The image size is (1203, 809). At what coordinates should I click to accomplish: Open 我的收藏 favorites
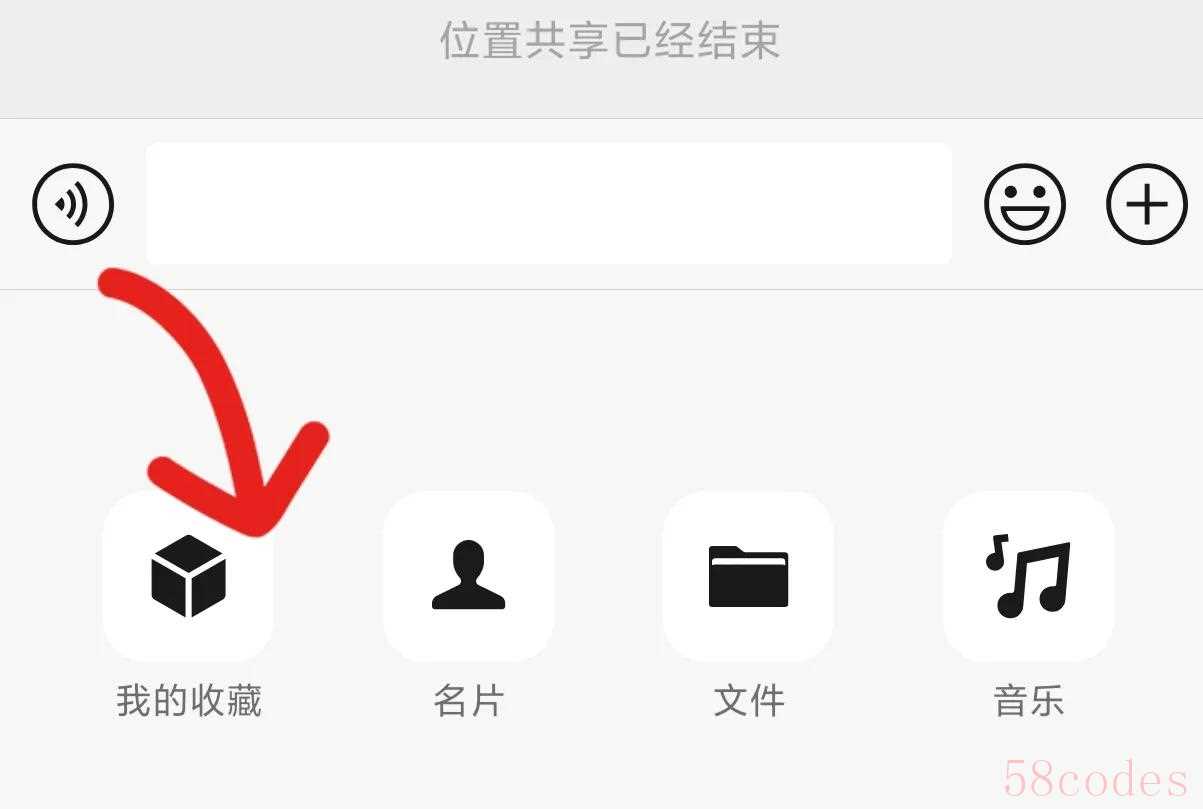188,576
